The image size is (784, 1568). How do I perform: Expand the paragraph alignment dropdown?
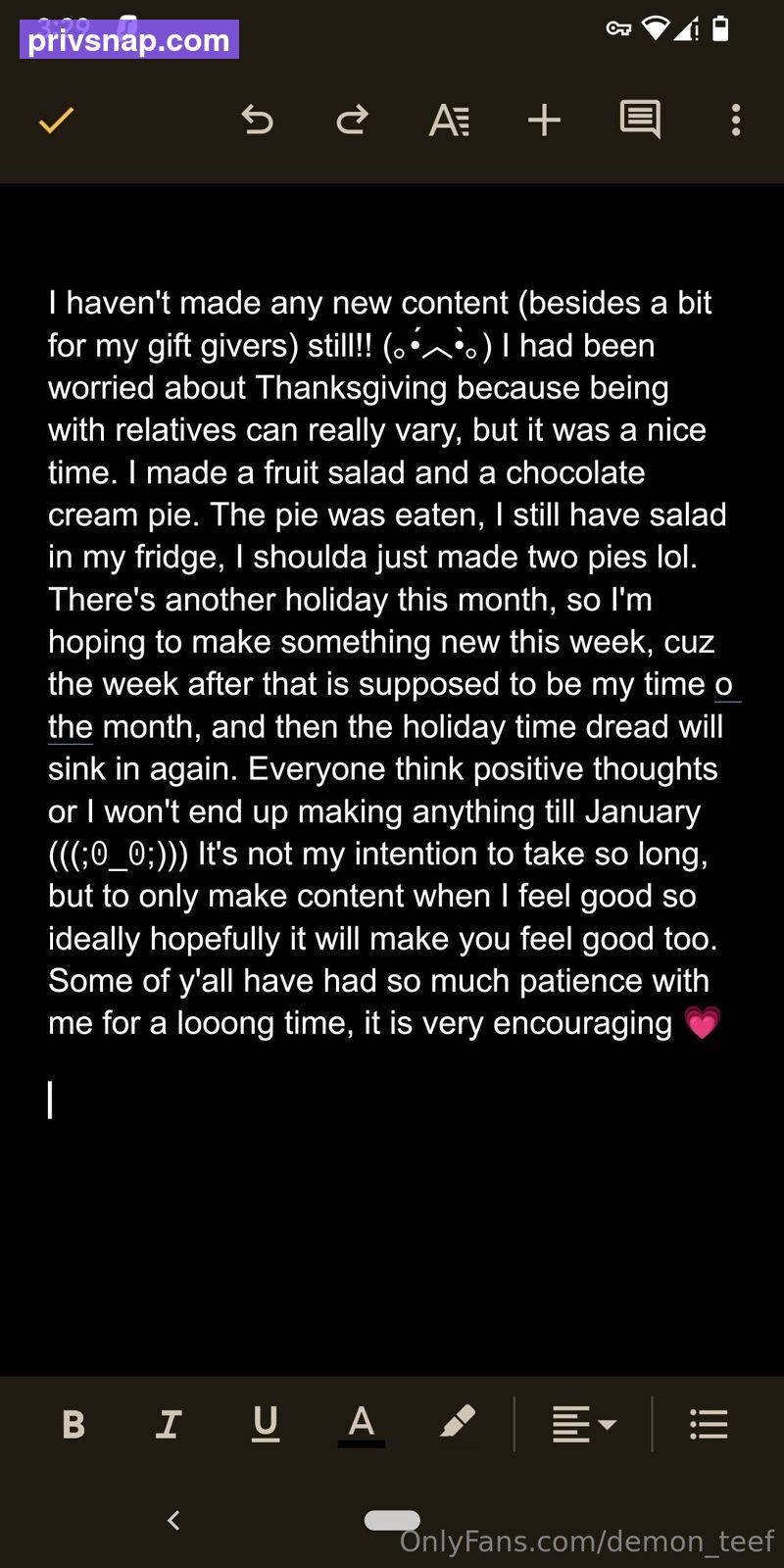[x=584, y=1424]
